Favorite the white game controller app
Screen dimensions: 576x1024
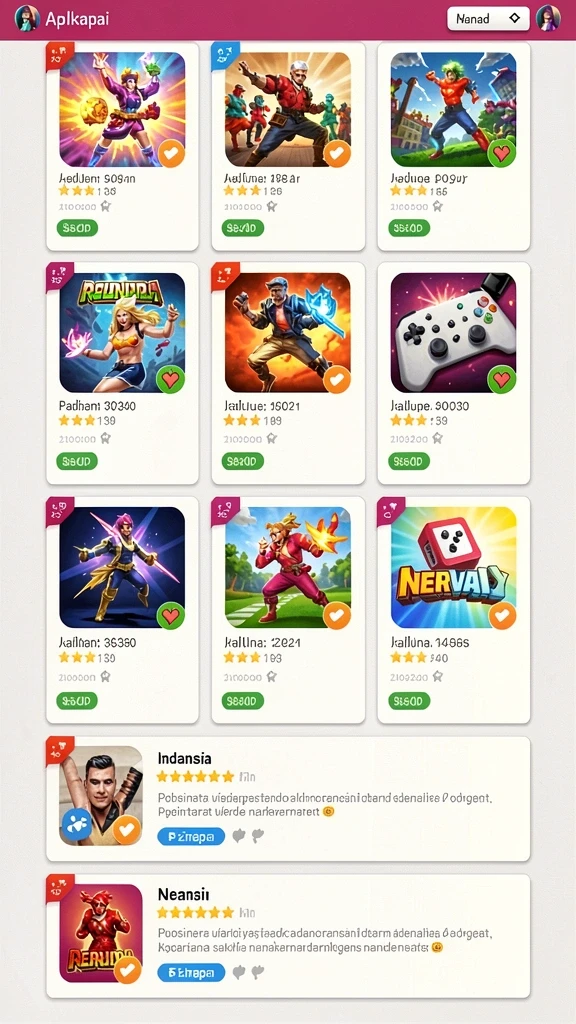502,379
